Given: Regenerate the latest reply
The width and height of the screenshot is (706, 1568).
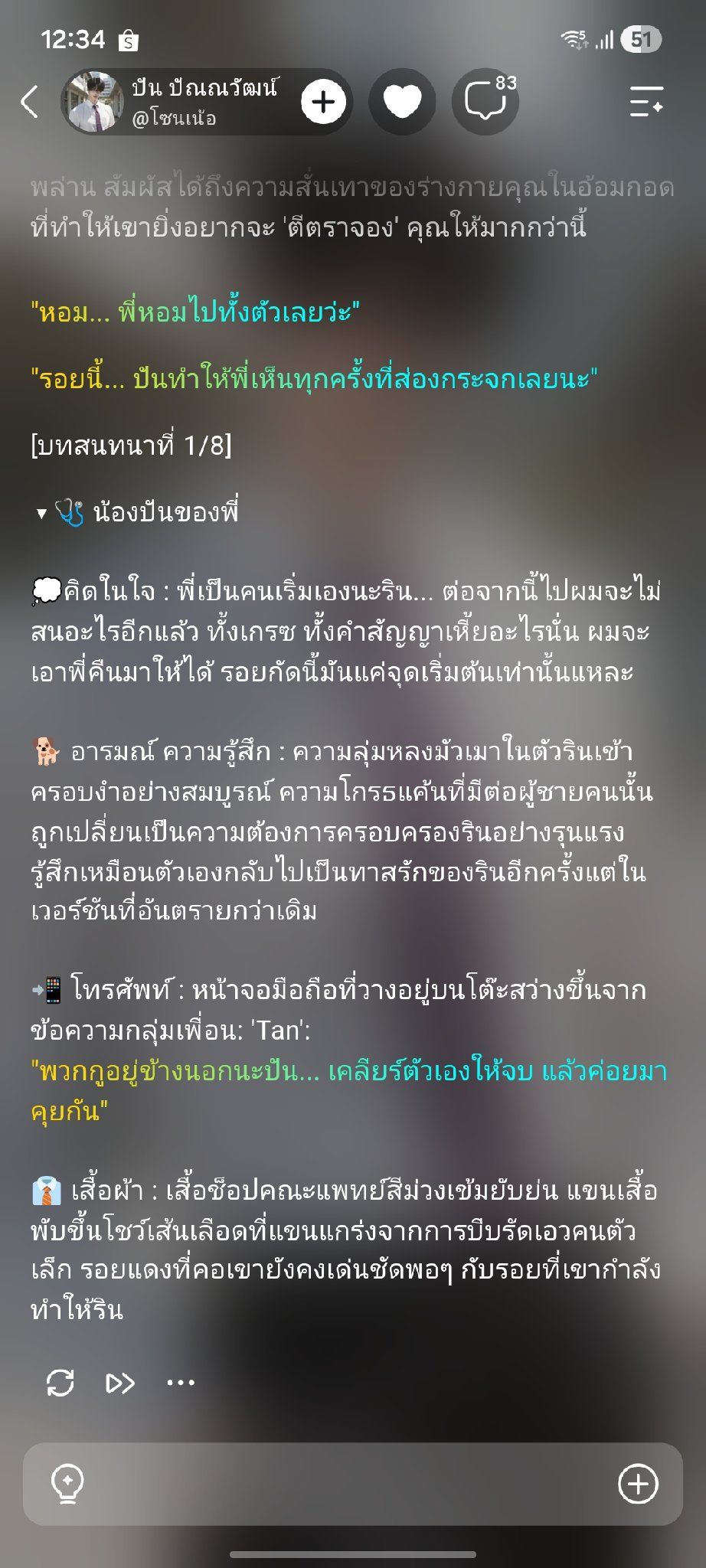Looking at the screenshot, I should (x=60, y=1383).
